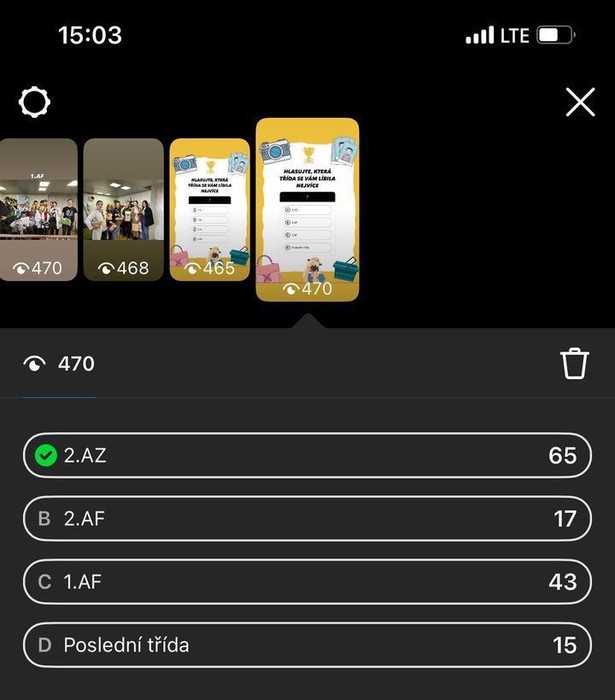View voters for answer 2.AZ
Screen dimensions: 615x700
point(307,455)
